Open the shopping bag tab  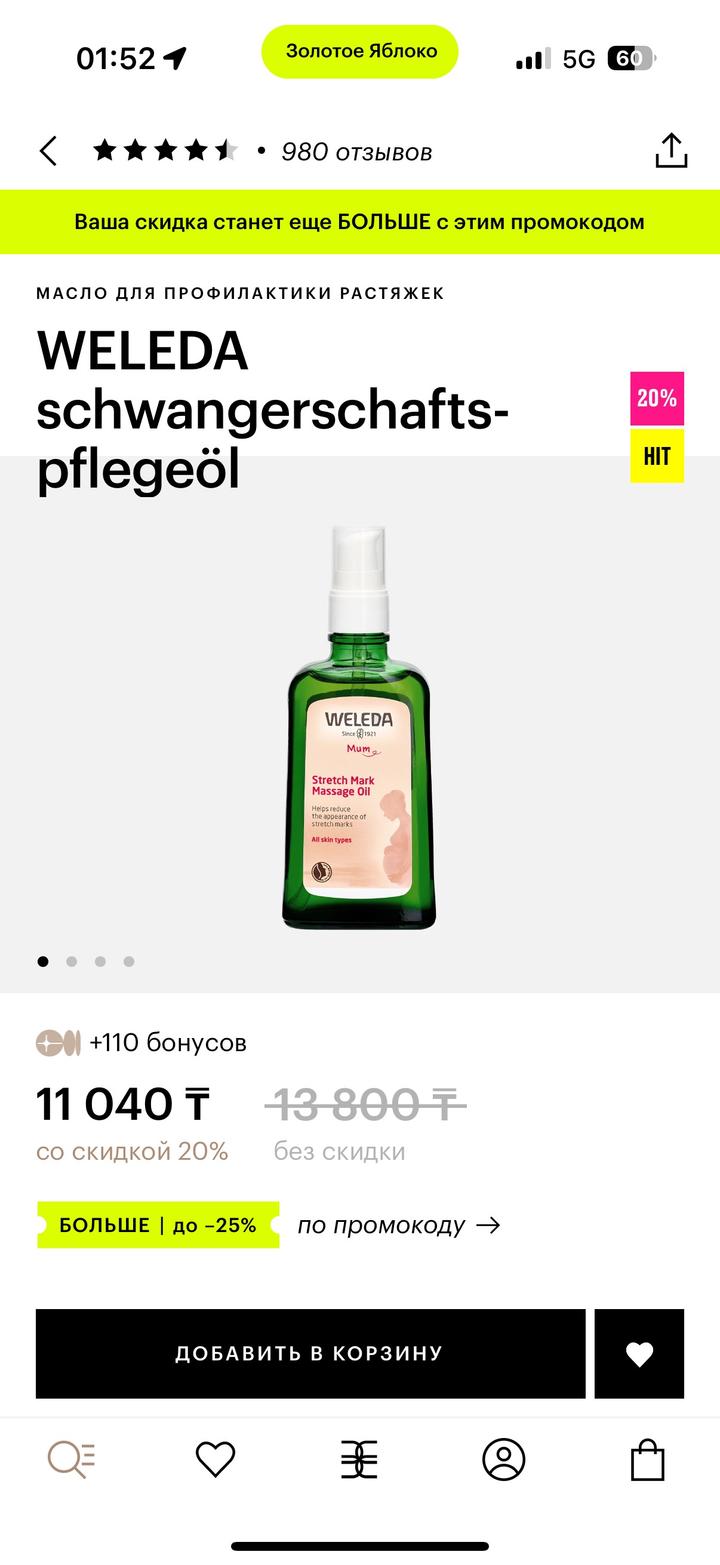click(x=647, y=1460)
